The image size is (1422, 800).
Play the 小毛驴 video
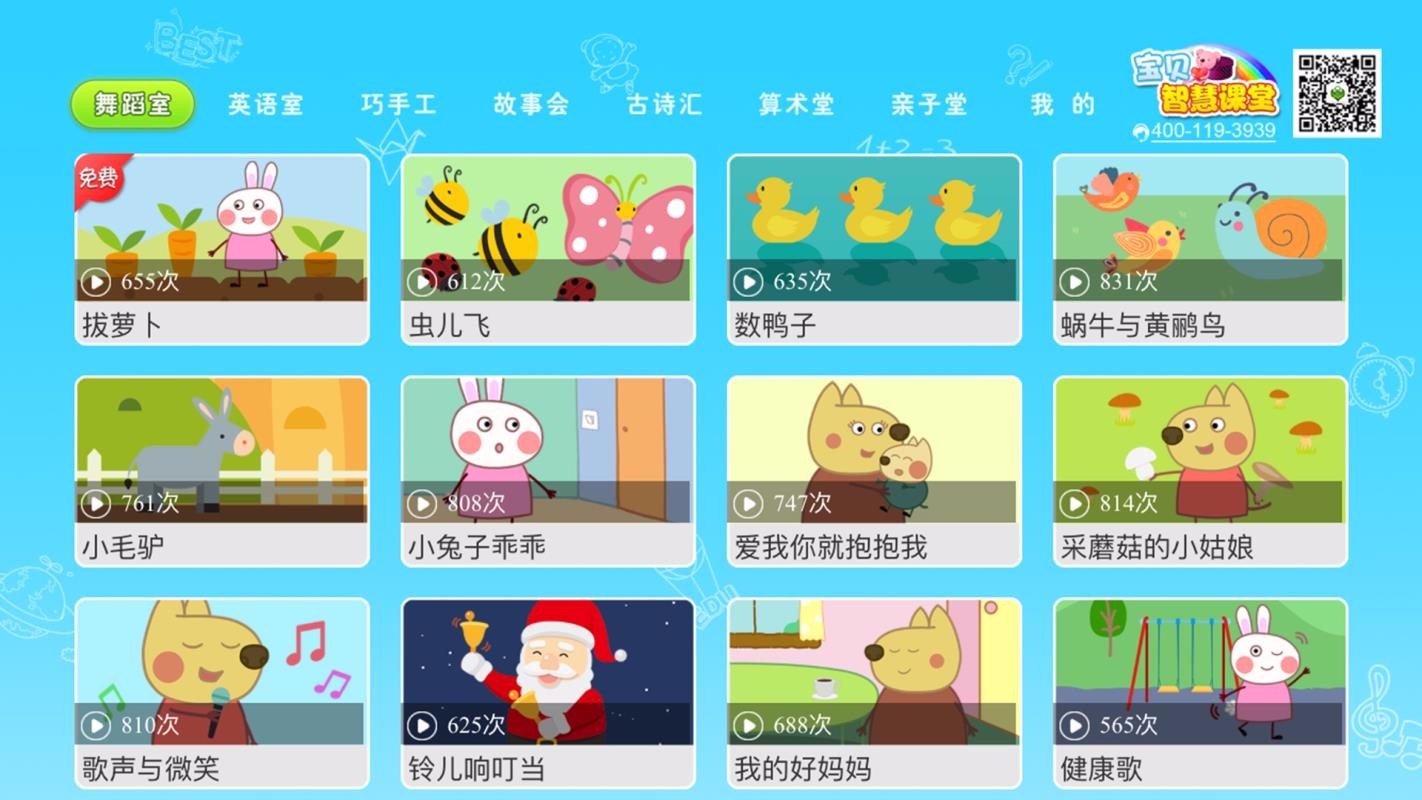(x=222, y=471)
